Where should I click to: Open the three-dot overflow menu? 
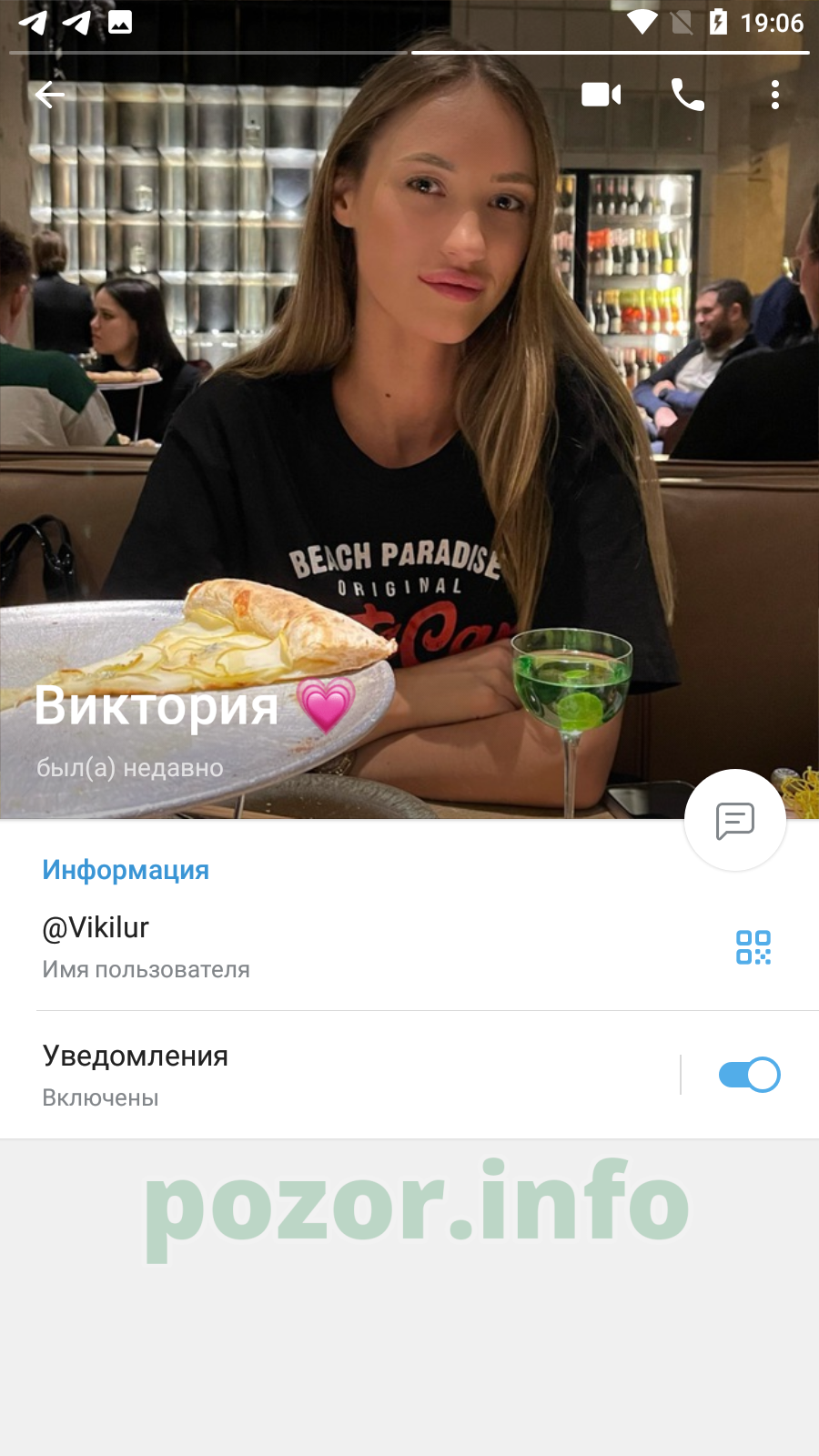click(775, 95)
